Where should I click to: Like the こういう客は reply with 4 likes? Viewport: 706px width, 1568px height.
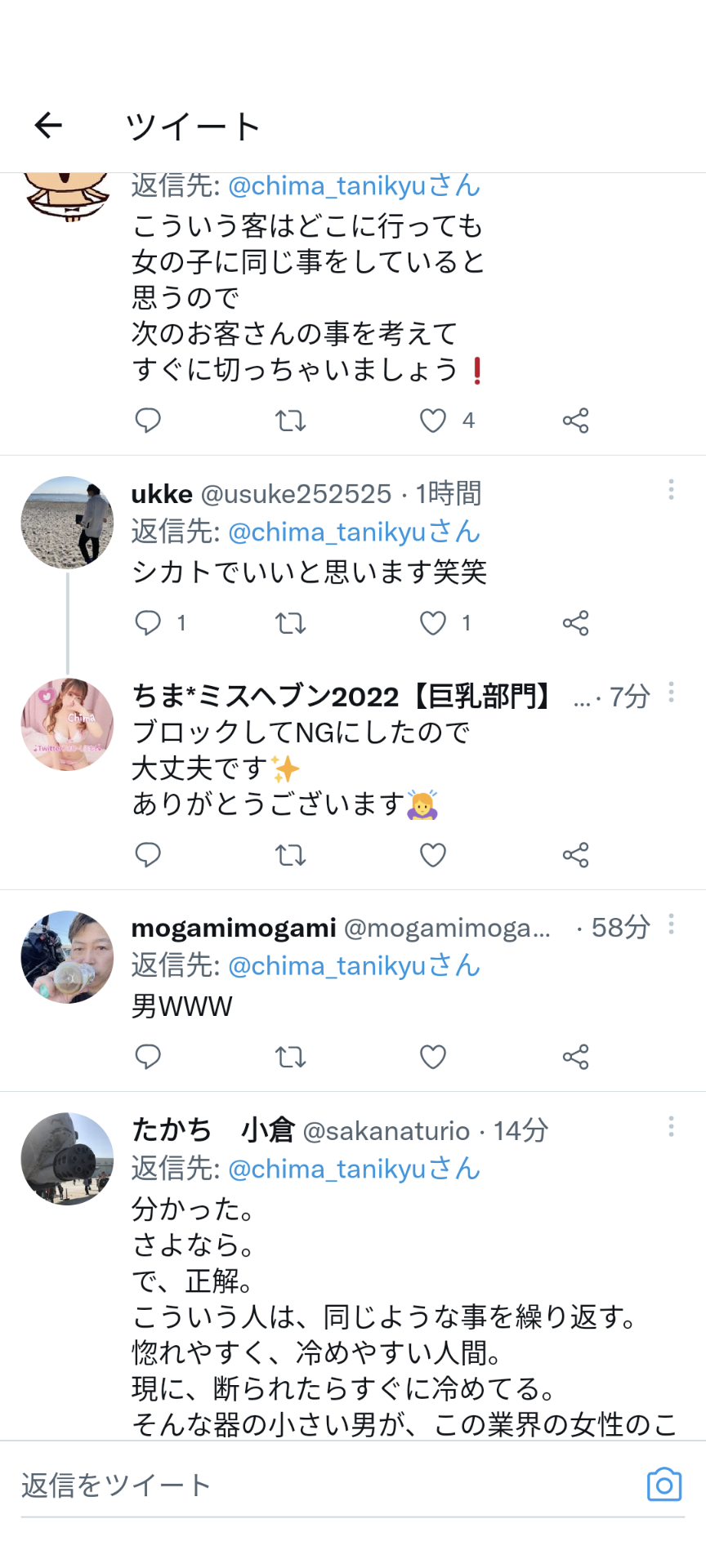433,421
